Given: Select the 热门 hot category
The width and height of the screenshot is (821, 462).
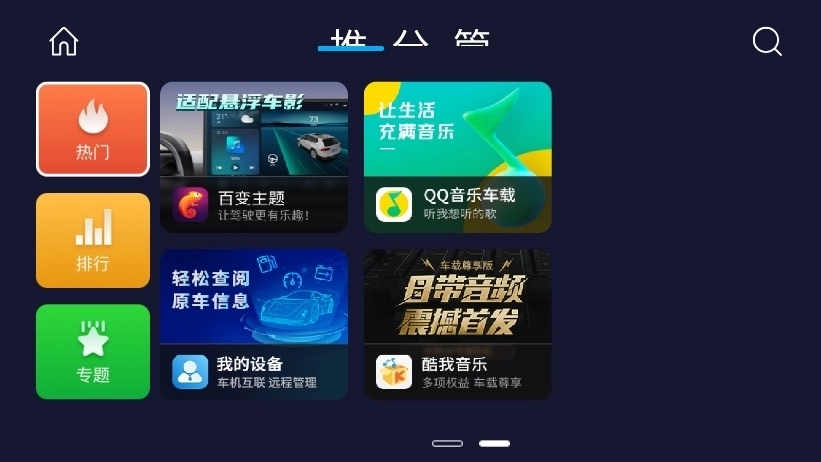Looking at the screenshot, I should point(93,129).
